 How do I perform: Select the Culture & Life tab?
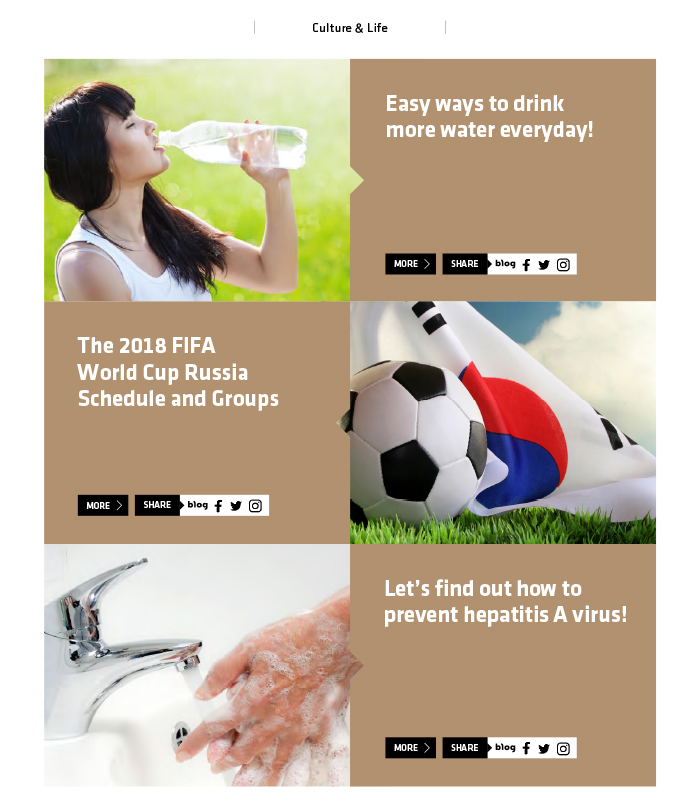(x=349, y=28)
